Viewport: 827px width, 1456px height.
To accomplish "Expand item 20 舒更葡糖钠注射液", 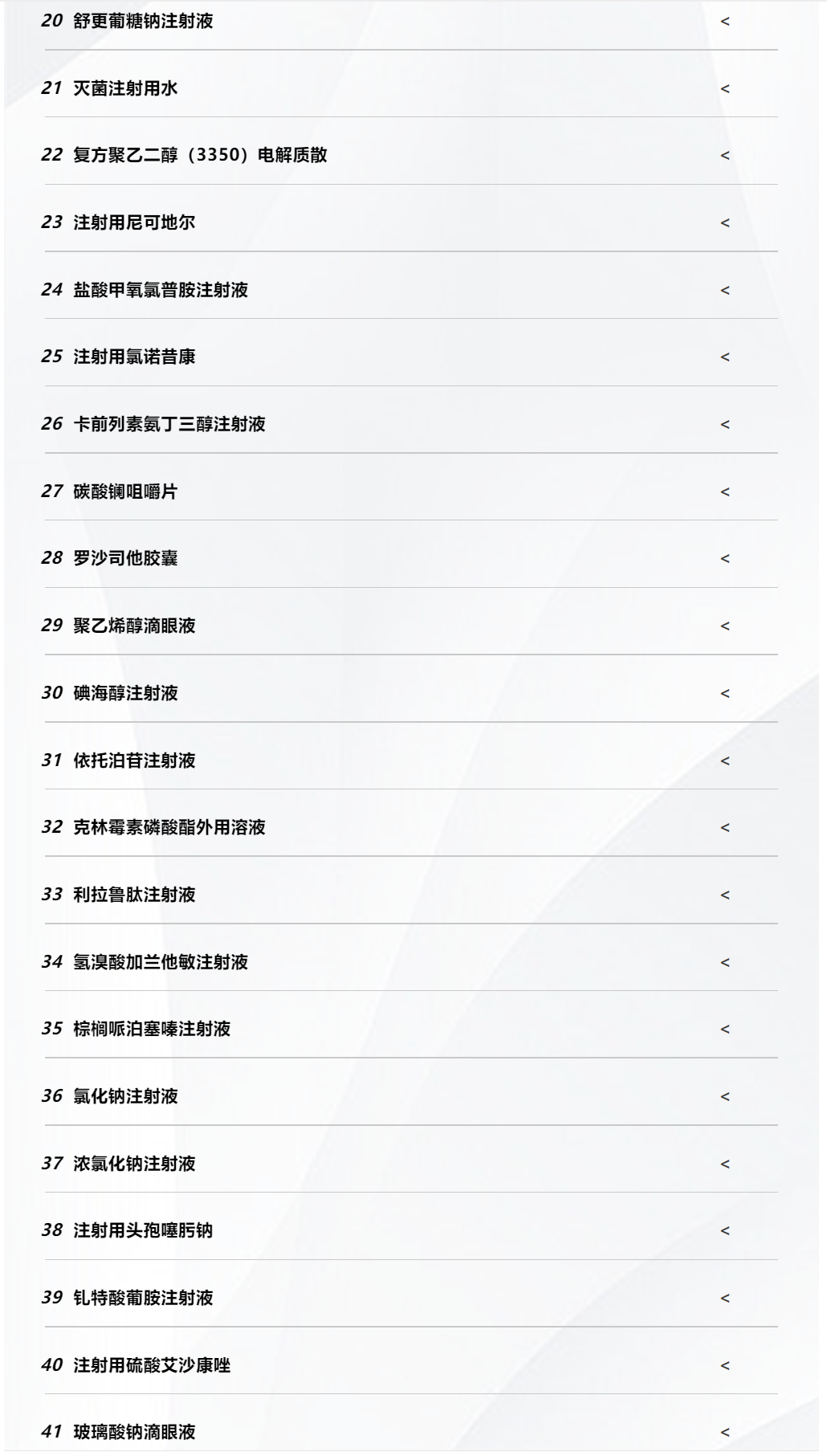I will [411, 21].
